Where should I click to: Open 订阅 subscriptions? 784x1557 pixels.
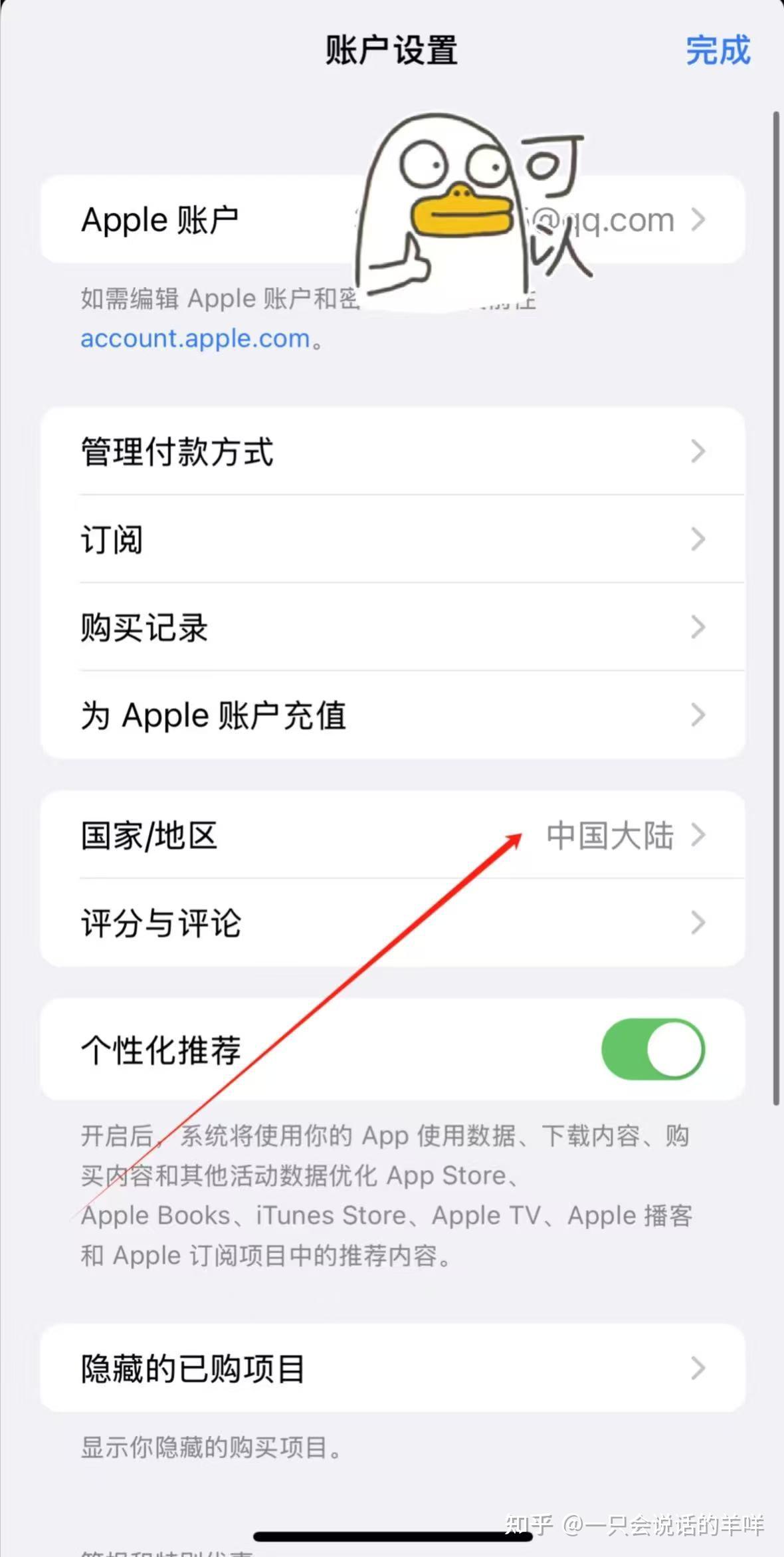[392, 539]
